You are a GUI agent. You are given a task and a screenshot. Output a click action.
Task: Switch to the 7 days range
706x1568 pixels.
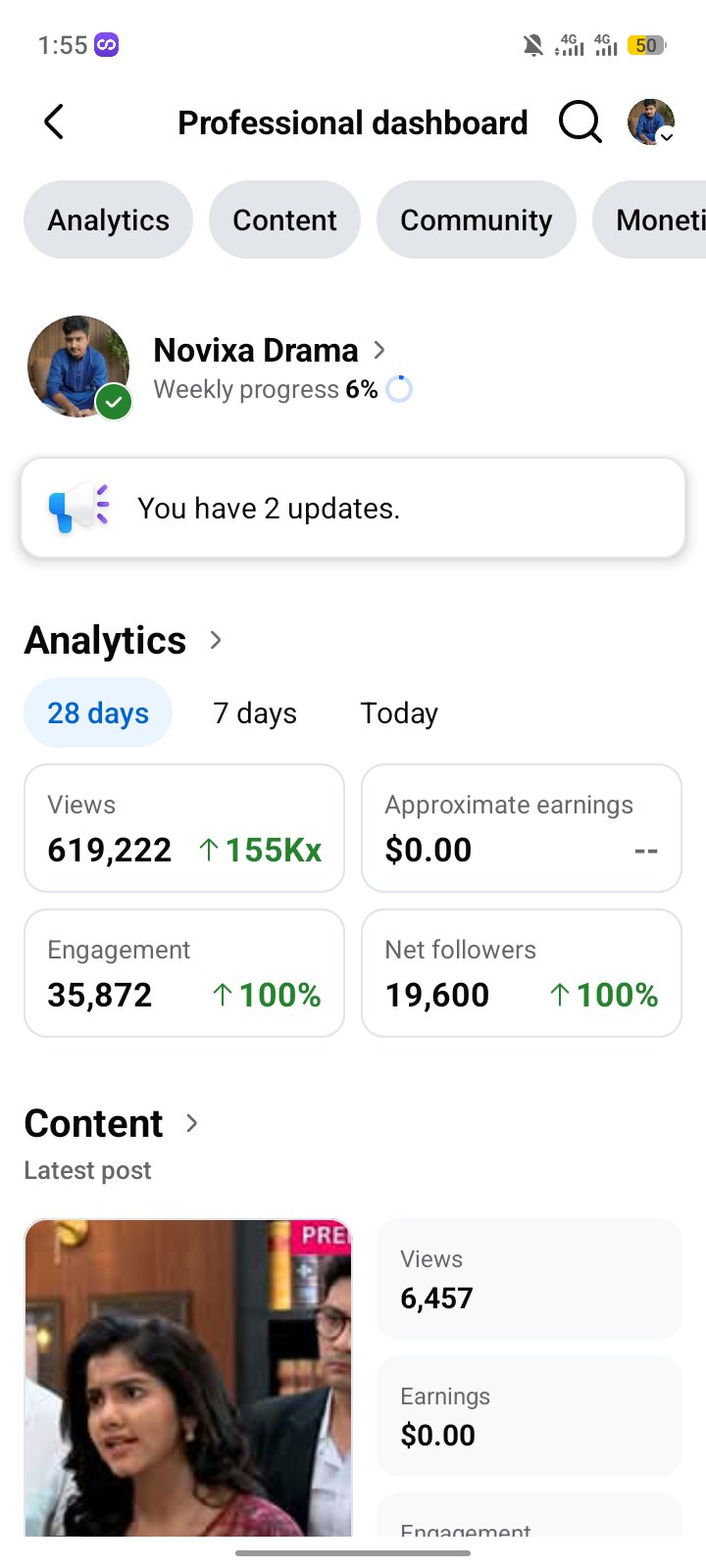[x=255, y=712]
